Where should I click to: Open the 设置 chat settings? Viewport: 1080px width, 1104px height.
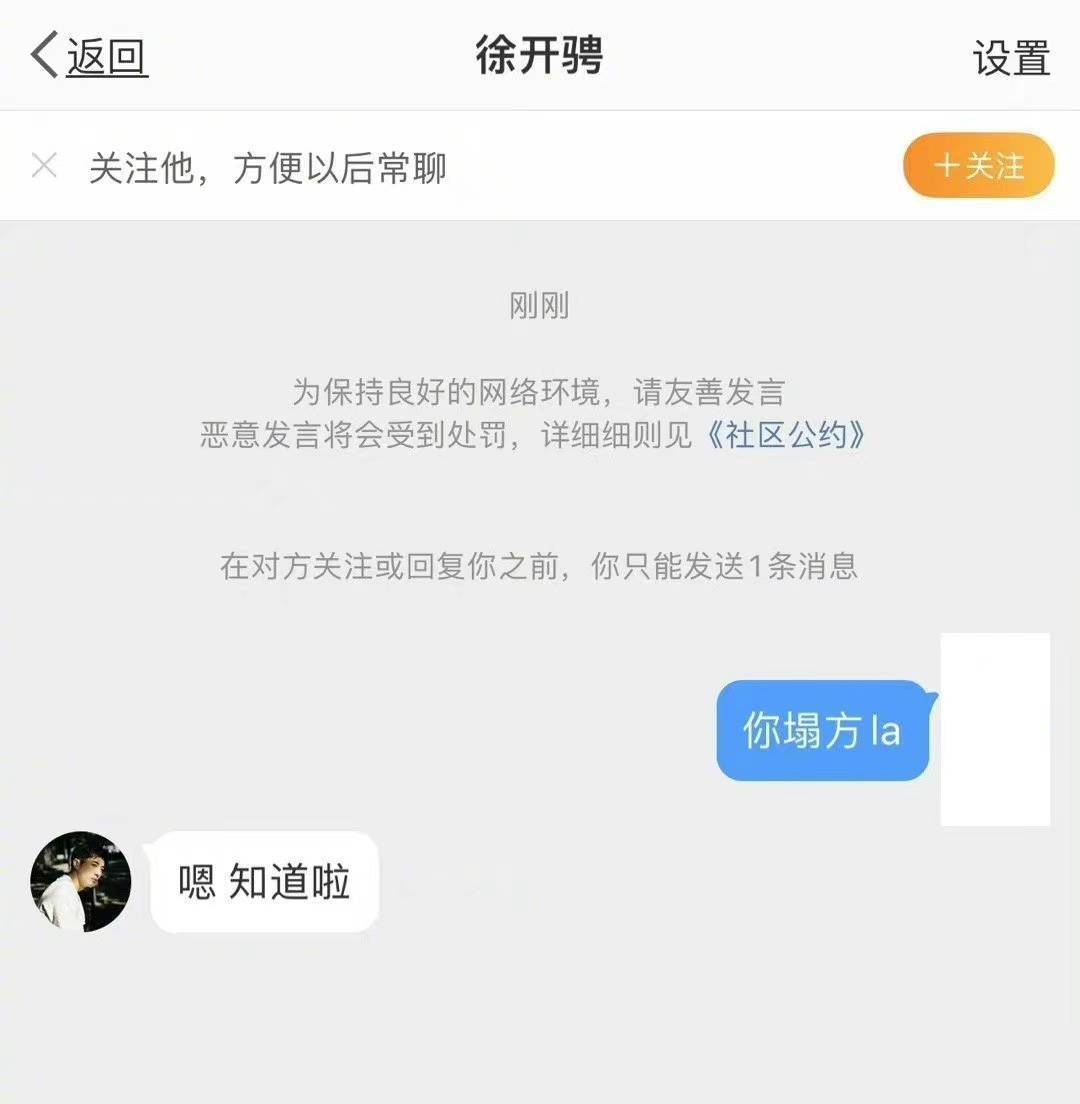click(x=1011, y=58)
